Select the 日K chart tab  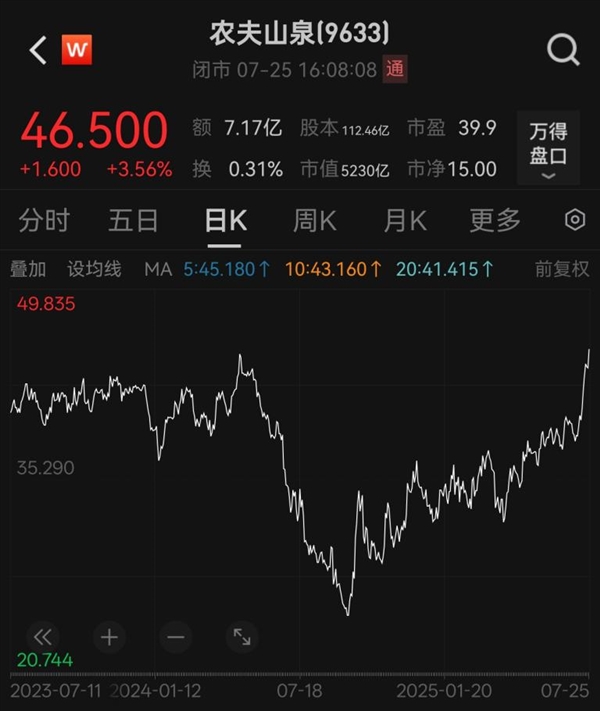224,220
